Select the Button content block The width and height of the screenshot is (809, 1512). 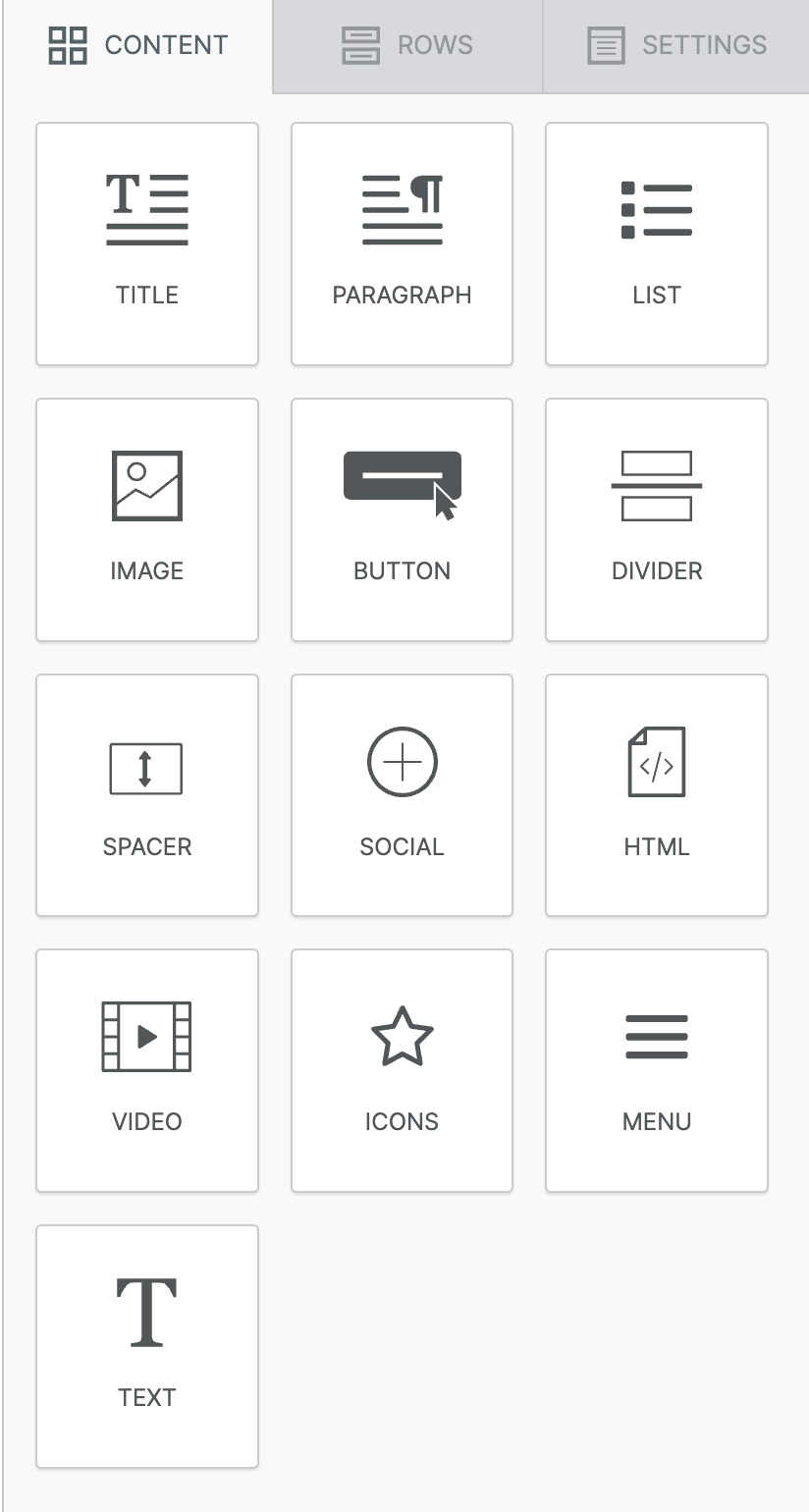pos(402,519)
